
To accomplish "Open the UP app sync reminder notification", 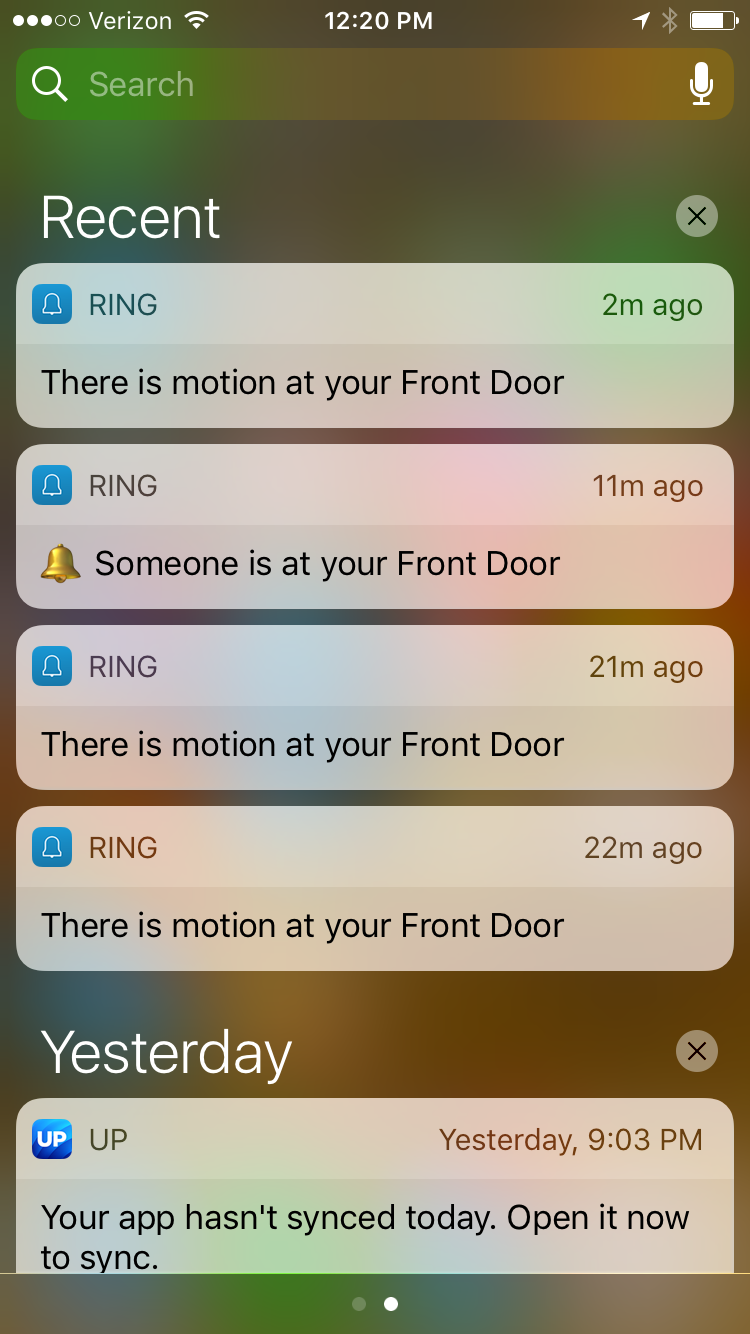I will [x=375, y=1190].
